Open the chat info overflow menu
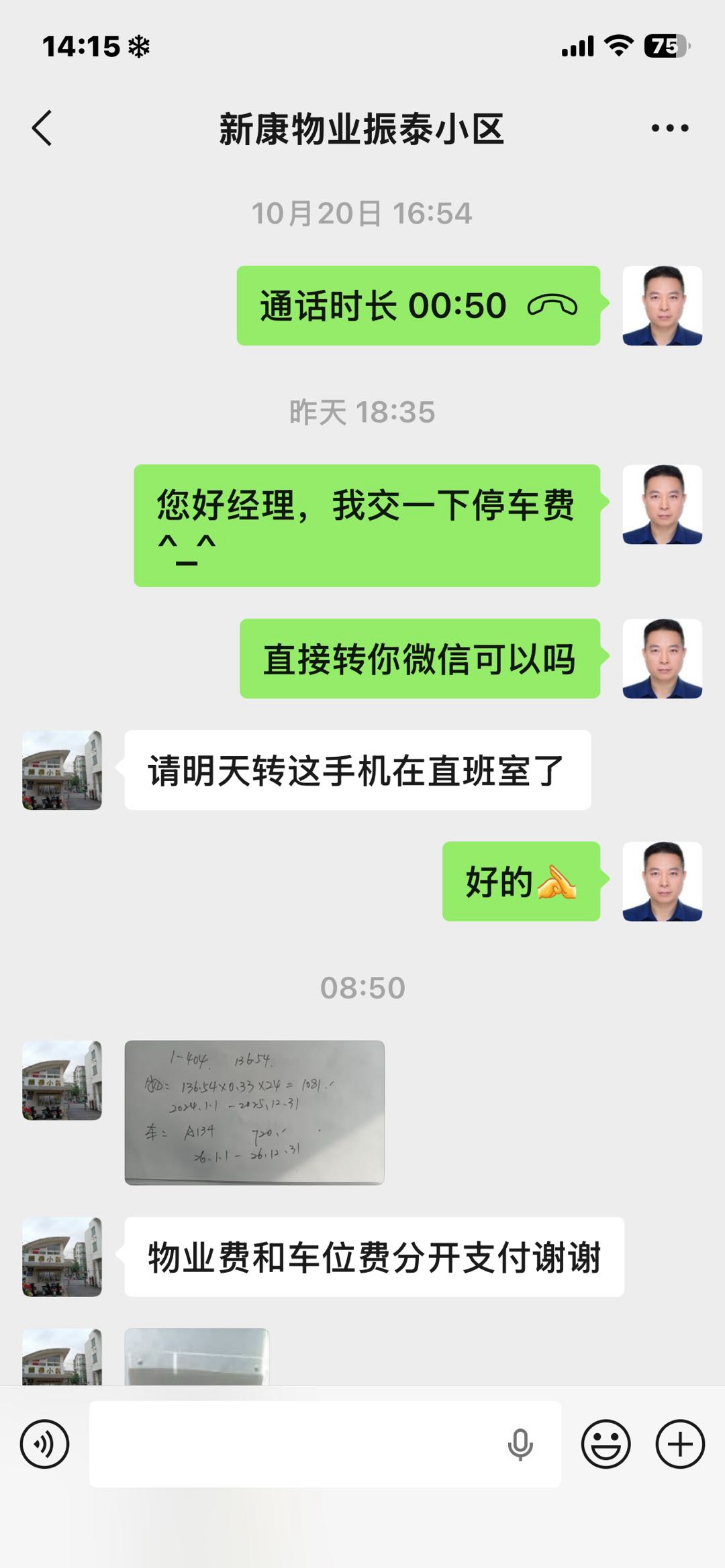The height and width of the screenshot is (1568, 725). click(669, 128)
